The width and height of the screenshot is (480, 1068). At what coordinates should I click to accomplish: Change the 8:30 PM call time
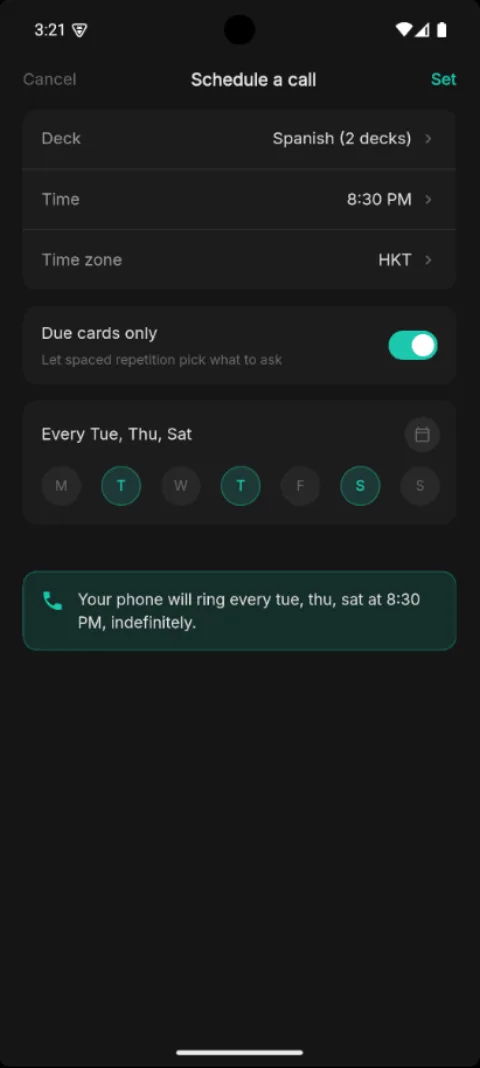pos(240,200)
